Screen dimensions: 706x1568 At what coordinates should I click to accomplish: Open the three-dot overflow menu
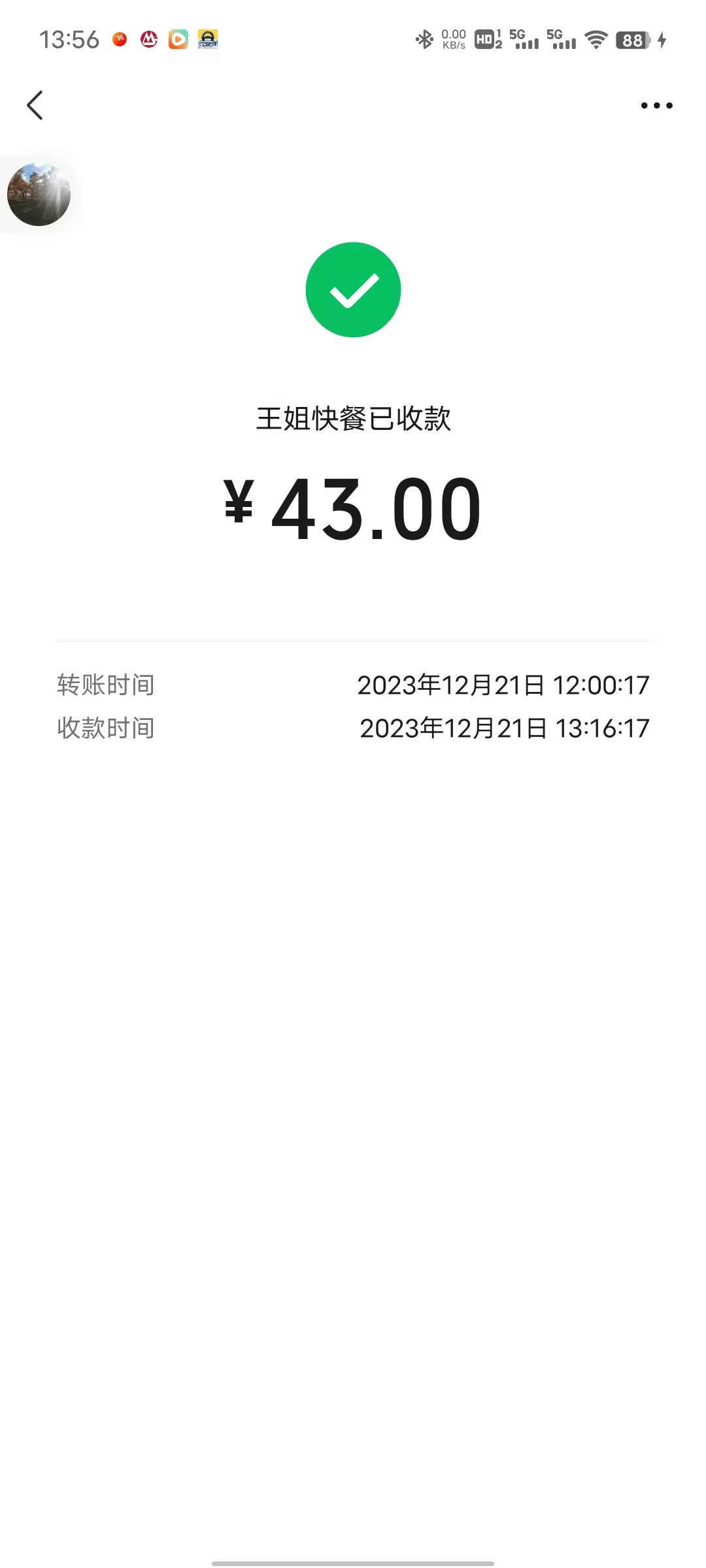(656, 105)
